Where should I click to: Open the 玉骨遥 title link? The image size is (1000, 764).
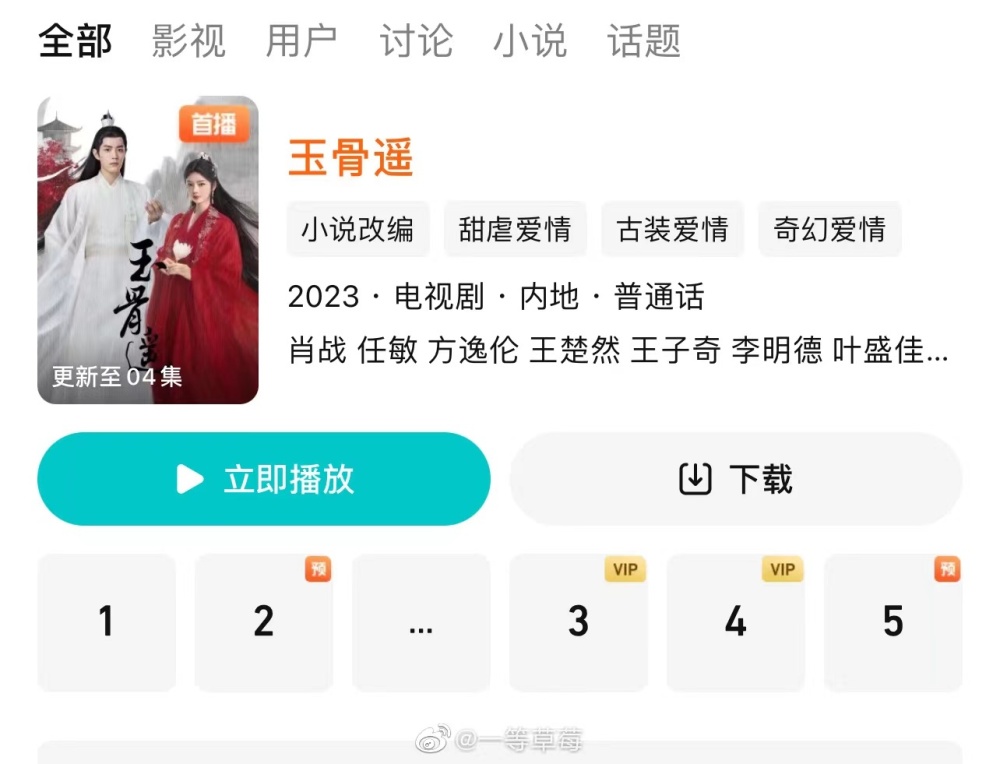[x=350, y=158]
